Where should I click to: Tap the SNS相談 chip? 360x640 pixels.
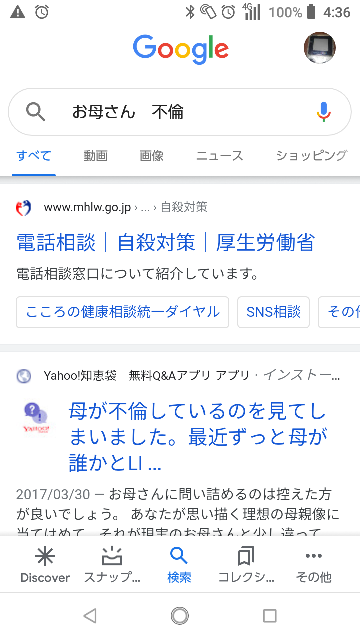[x=273, y=312]
